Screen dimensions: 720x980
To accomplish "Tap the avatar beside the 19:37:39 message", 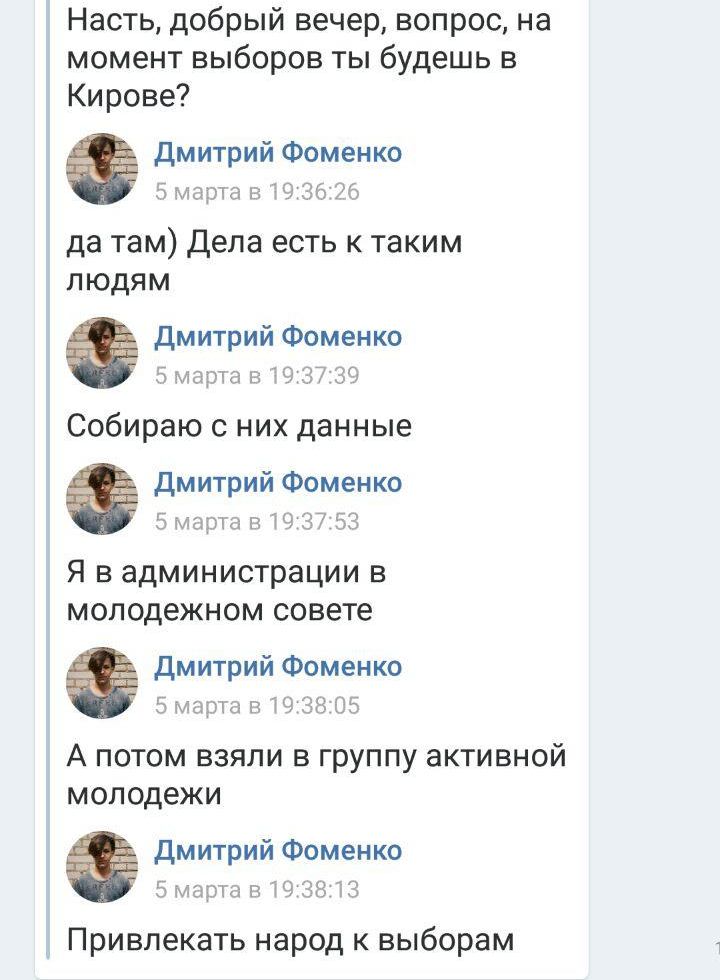I will (102, 353).
